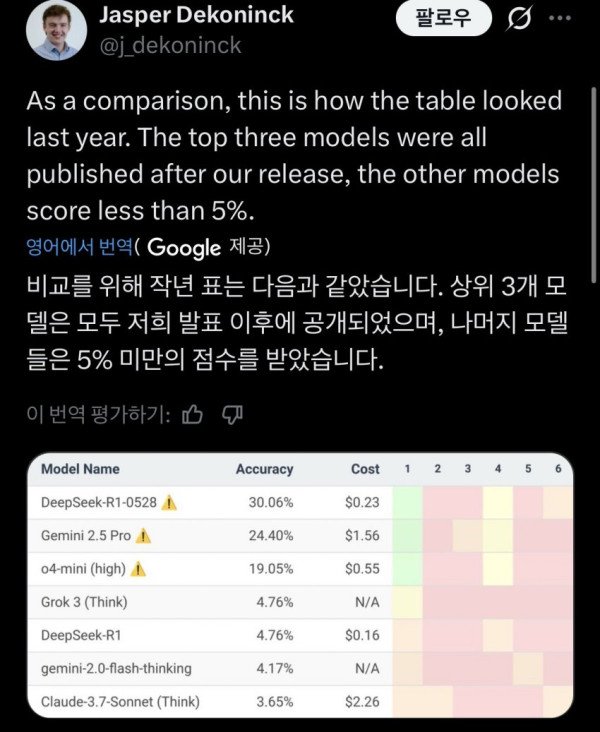Follow Jasper Dekoninck with the 팔로우 button
The image size is (600, 732).
[443, 17]
